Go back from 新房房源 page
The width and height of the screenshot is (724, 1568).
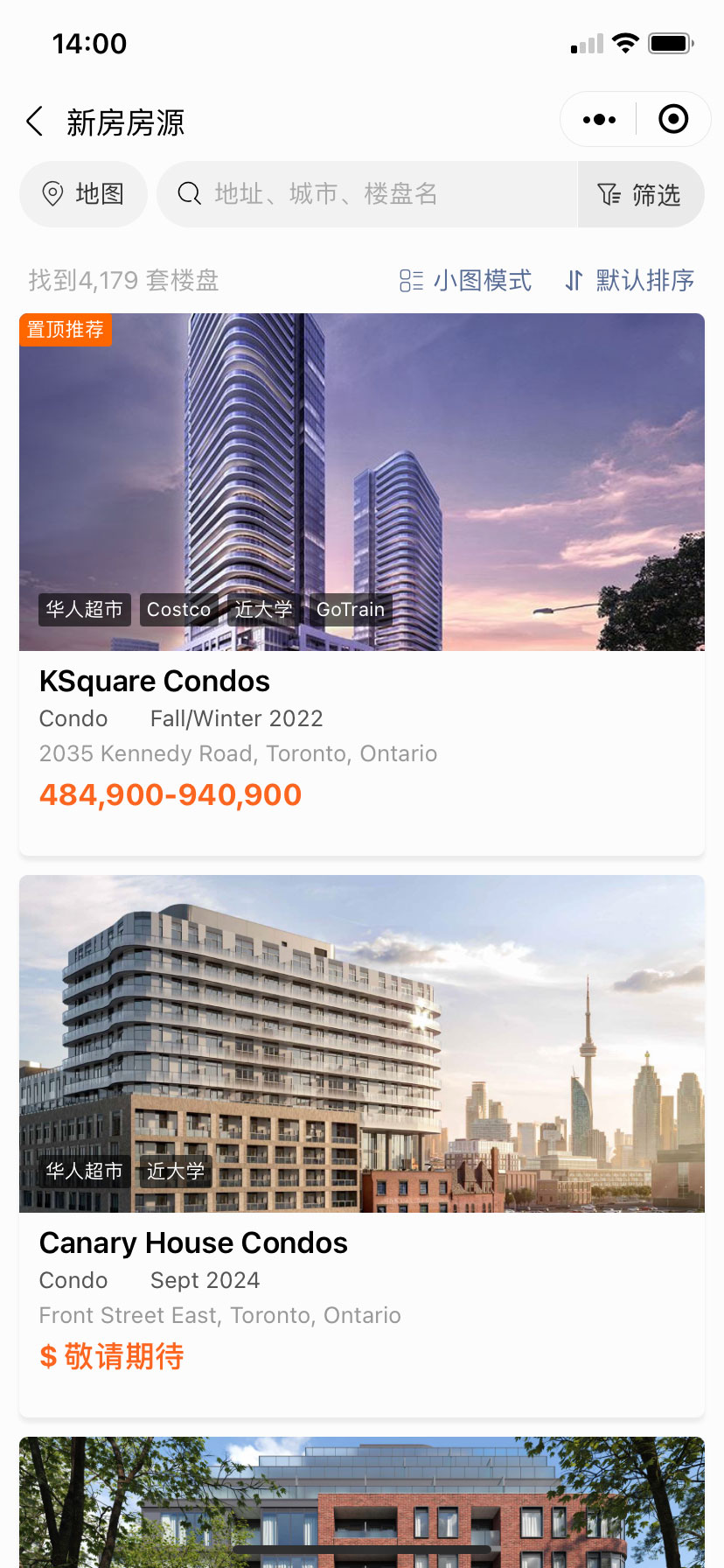35,122
